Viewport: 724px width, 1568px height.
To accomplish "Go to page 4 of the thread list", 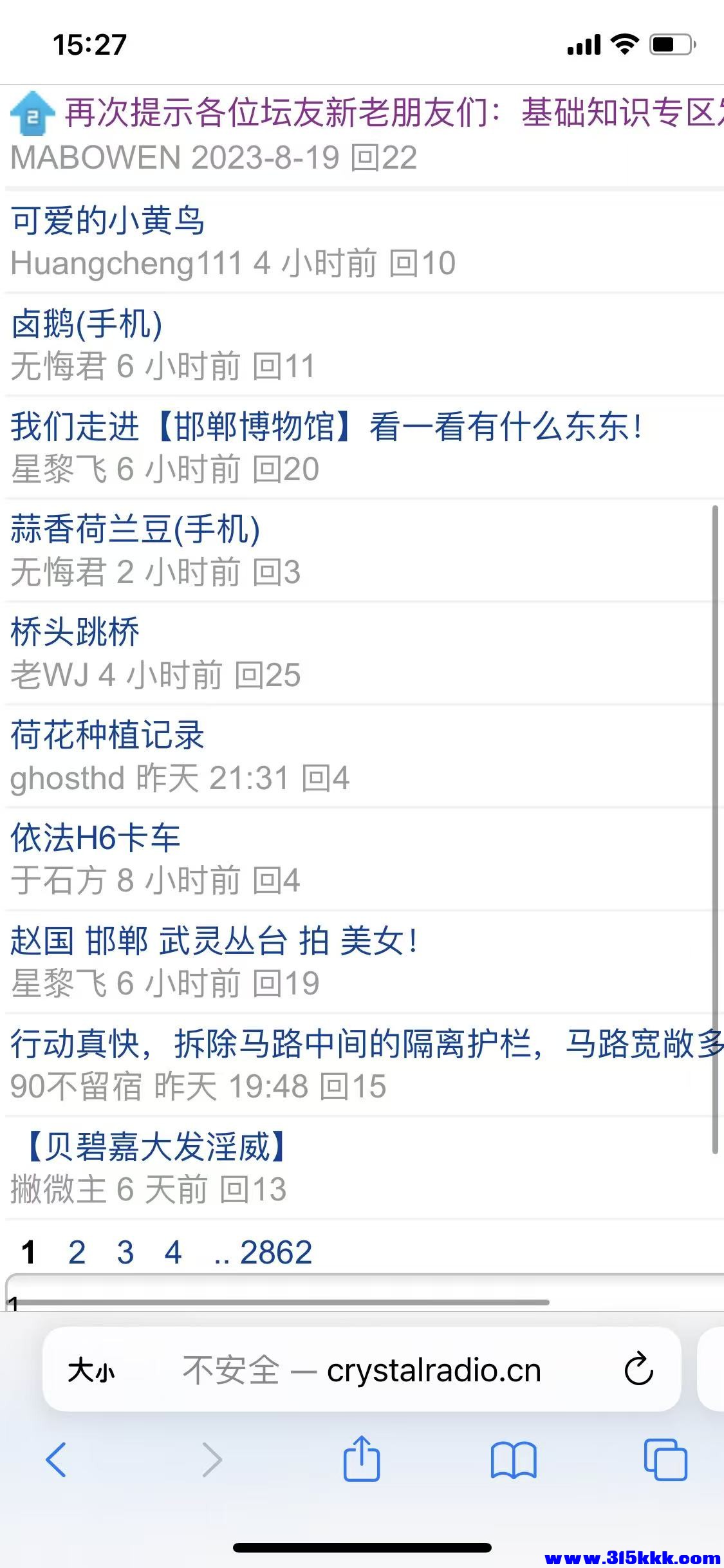I will [173, 1253].
